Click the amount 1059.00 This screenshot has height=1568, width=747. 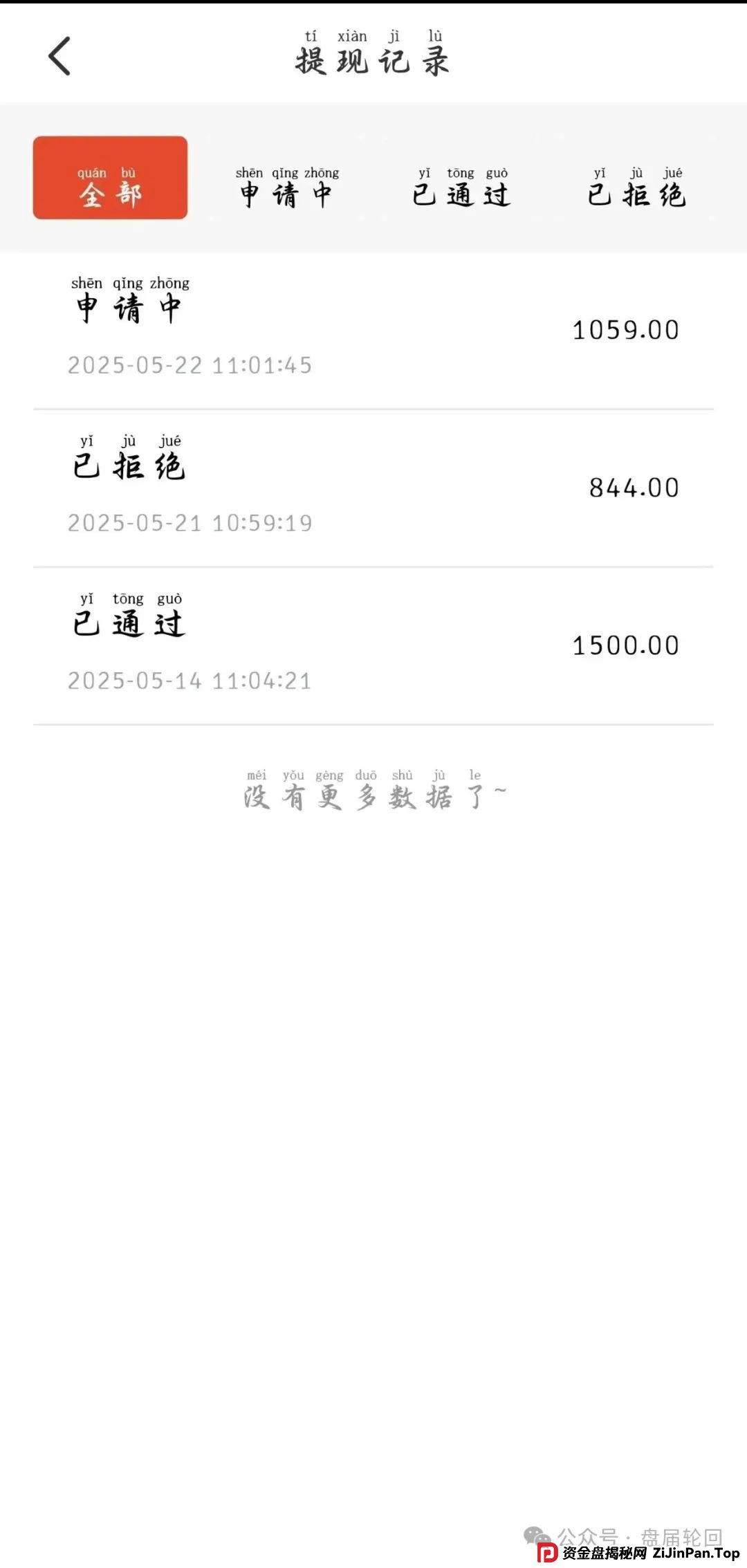click(x=625, y=330)
